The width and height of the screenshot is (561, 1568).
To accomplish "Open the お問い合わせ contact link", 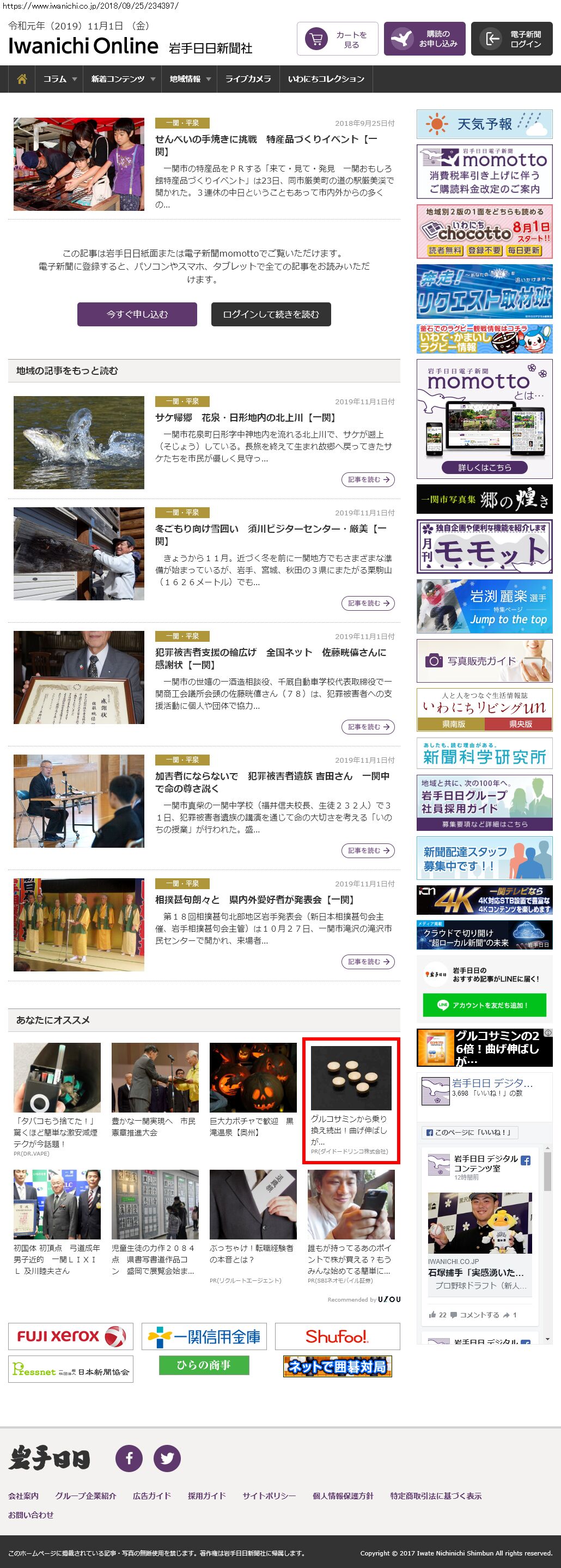I will pyautogui.click(x=31, y=1515).
